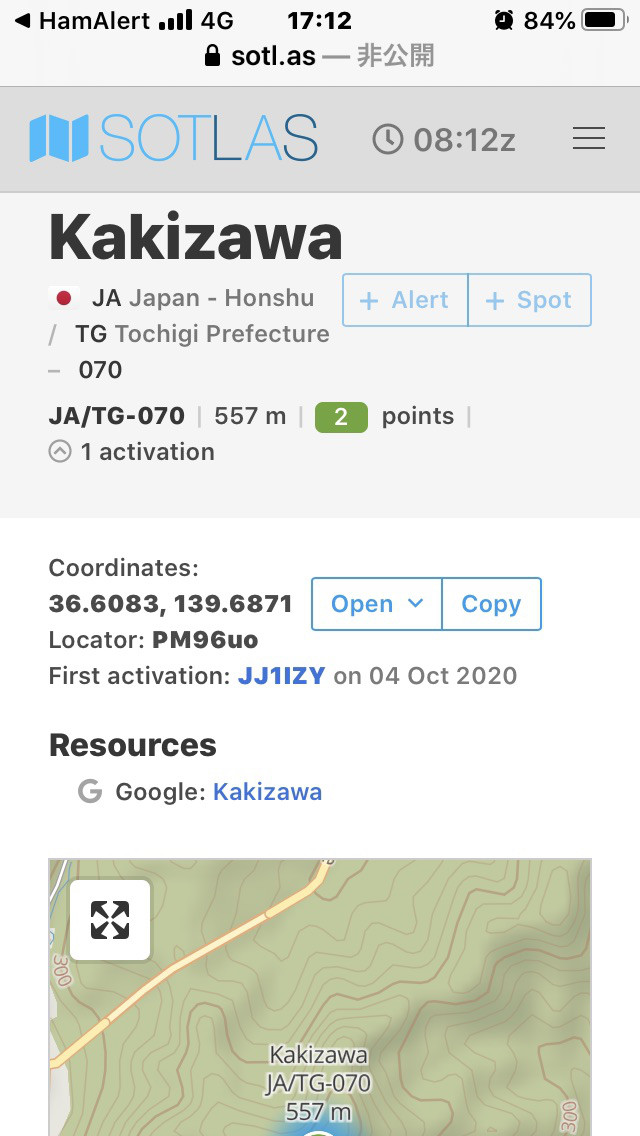
Task: Tap the SOTLAS logo to go home
Action: tap(174, 139)
